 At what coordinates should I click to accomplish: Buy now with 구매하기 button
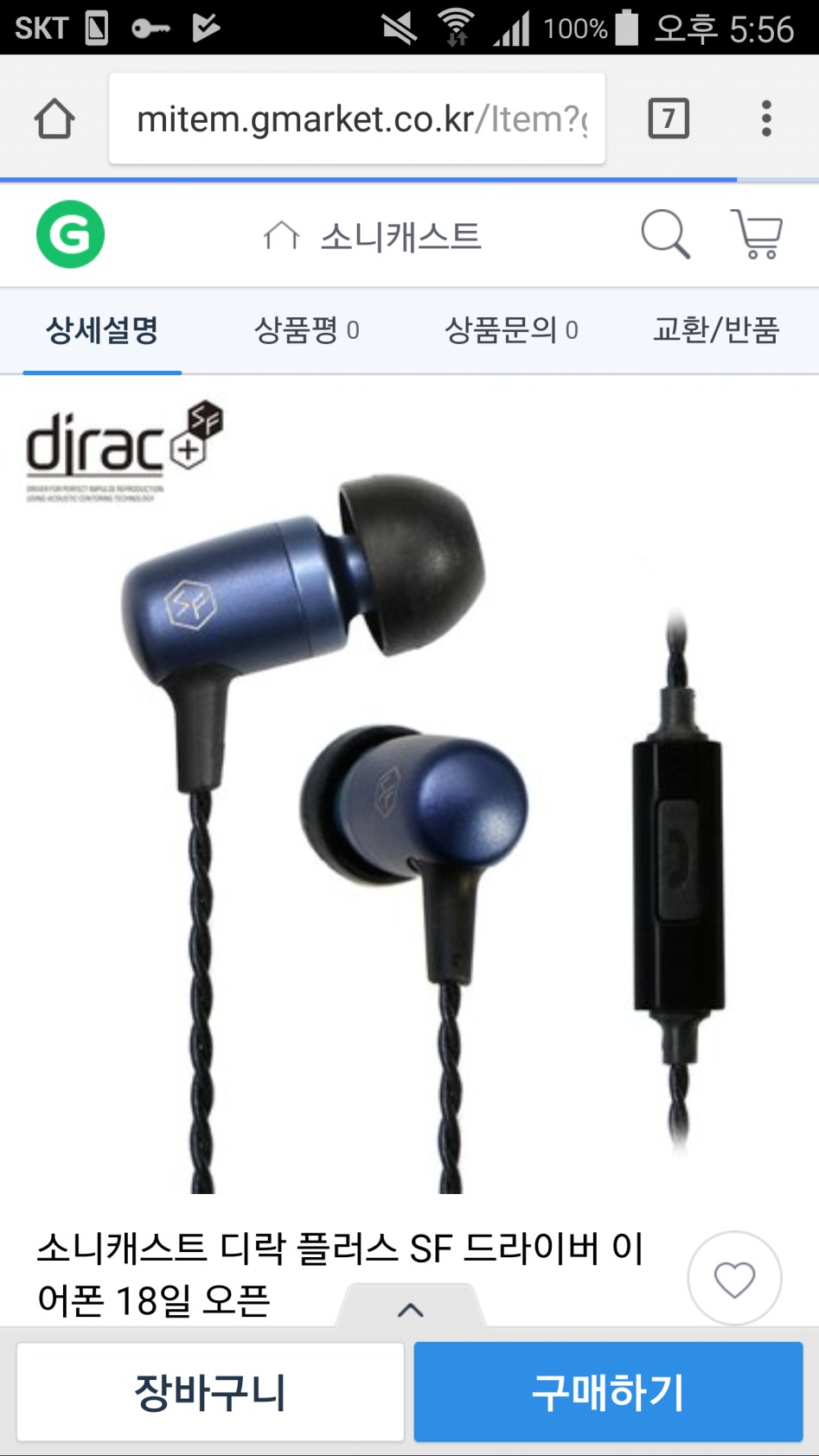[608, 1392]
